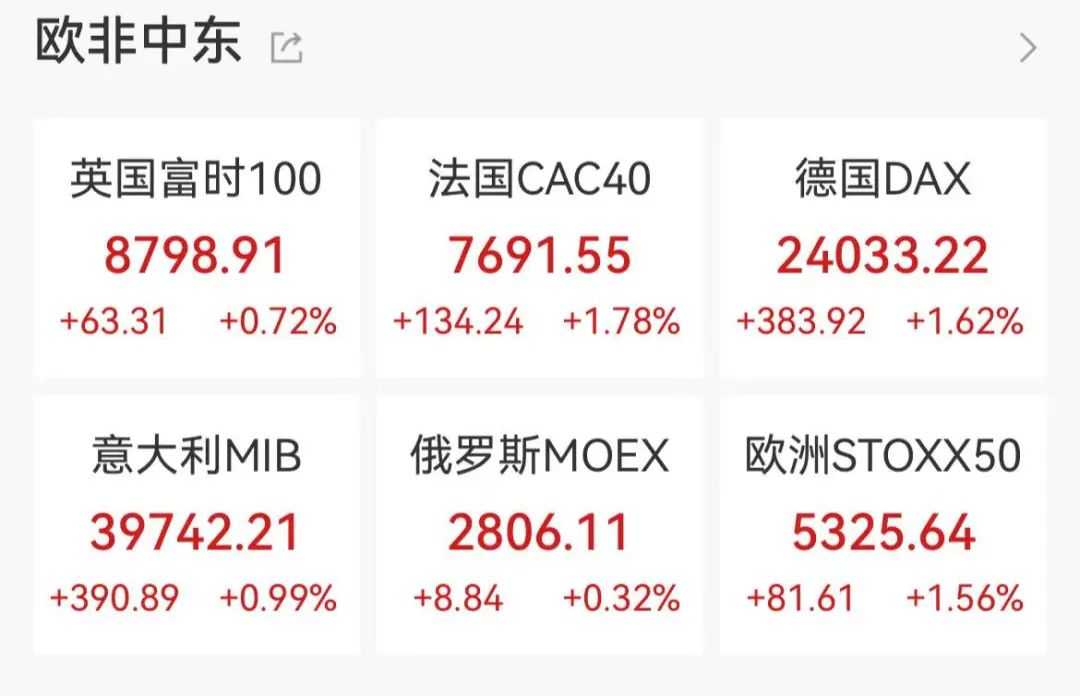Expand 欧非中东 section via the arrow

1027,47
